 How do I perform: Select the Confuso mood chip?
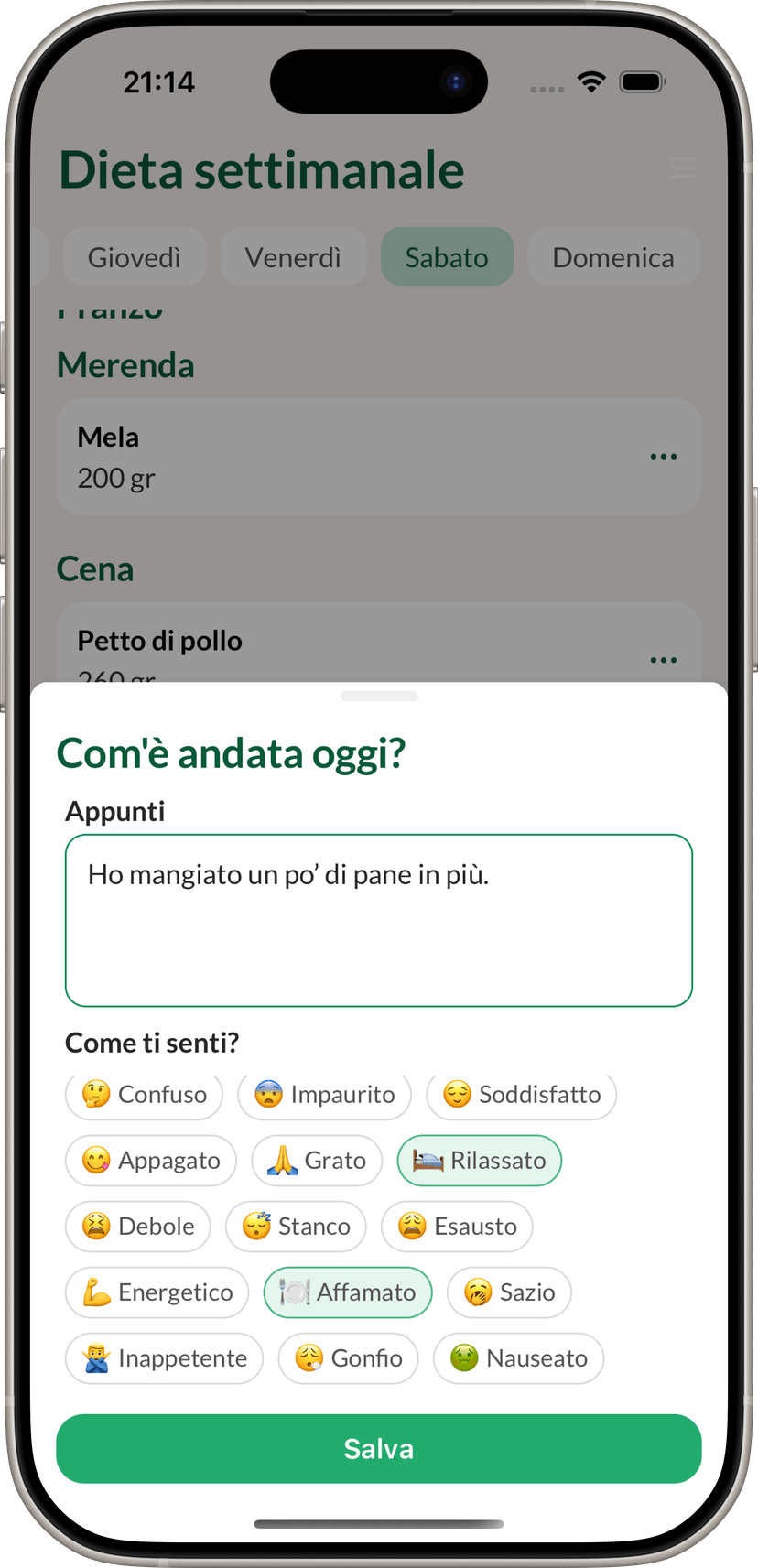[144, 1095]
